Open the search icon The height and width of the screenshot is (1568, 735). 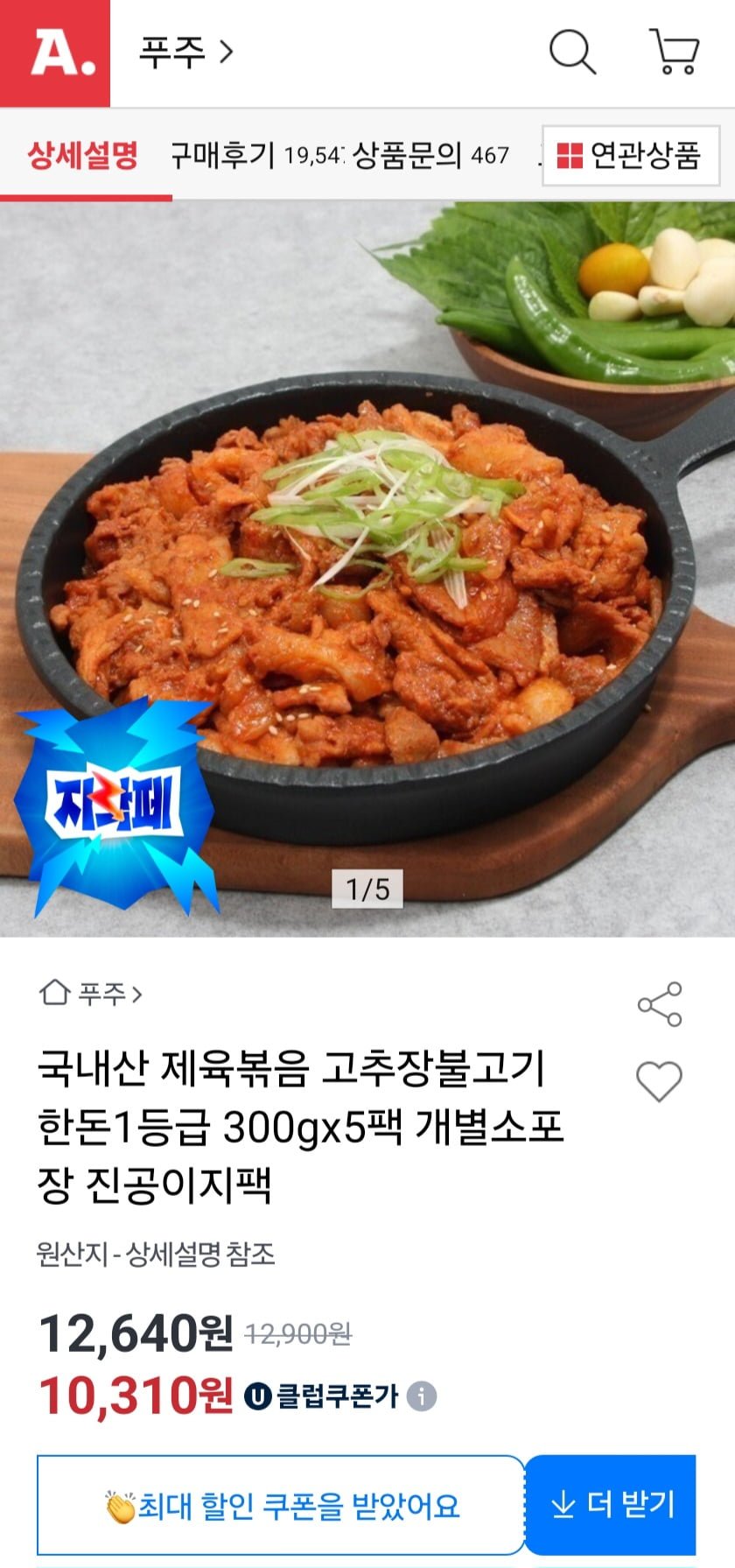(572, 53)
